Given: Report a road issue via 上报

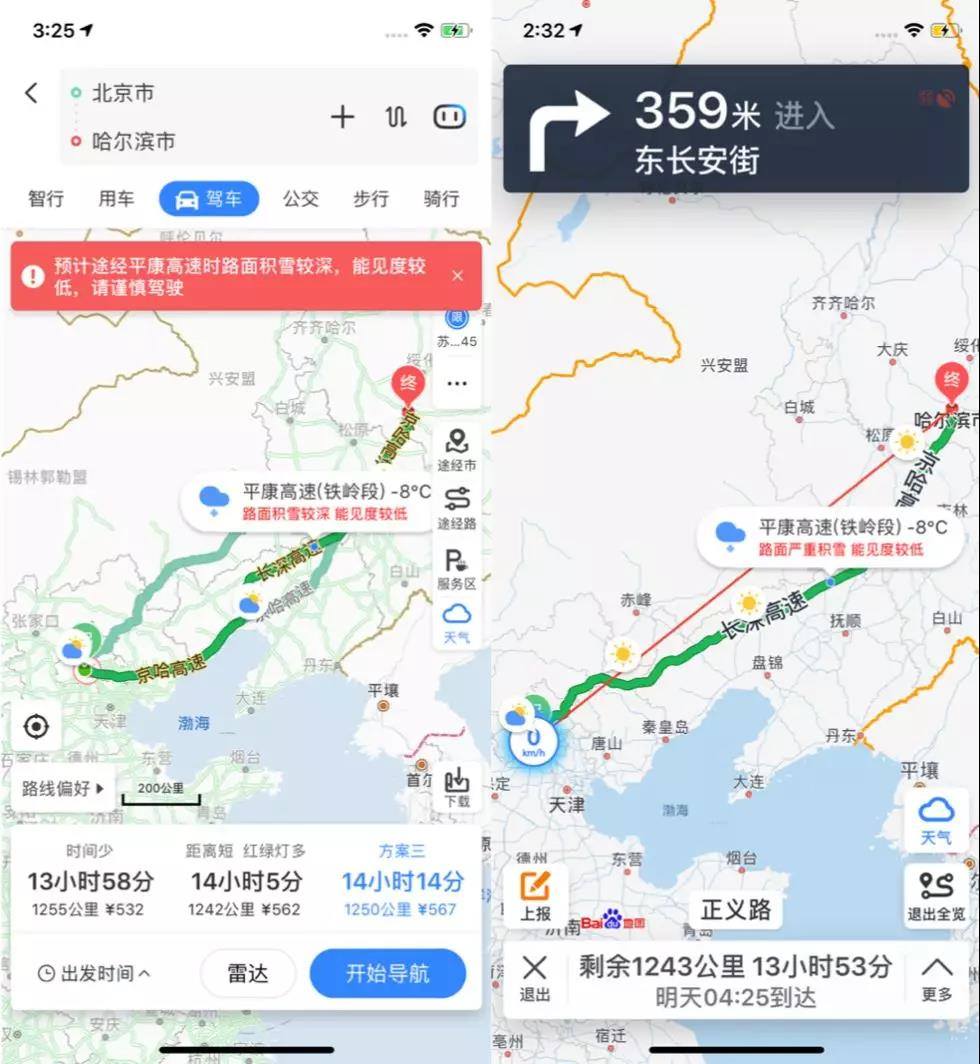Looking at the screenshot, I should (535, 895).
